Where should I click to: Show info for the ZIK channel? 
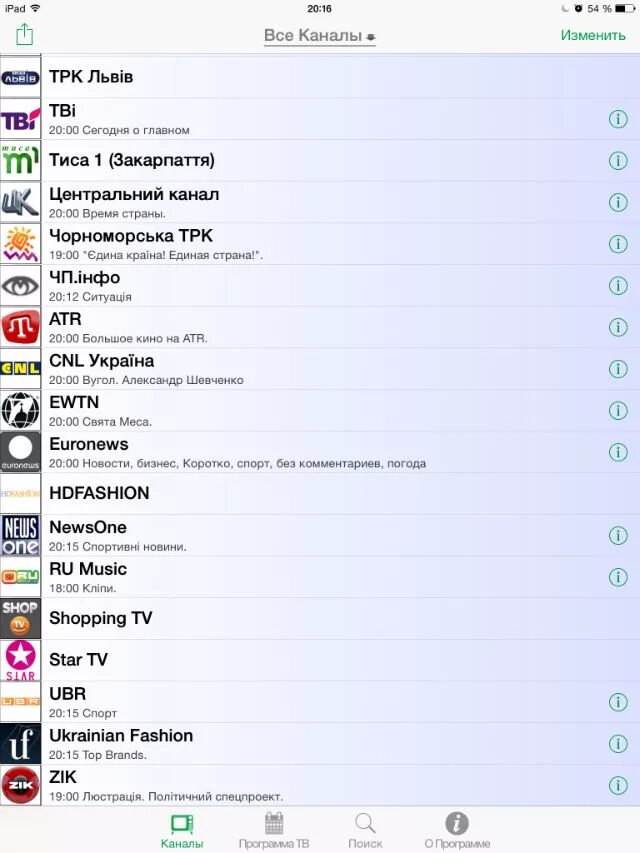click(618, 785)
